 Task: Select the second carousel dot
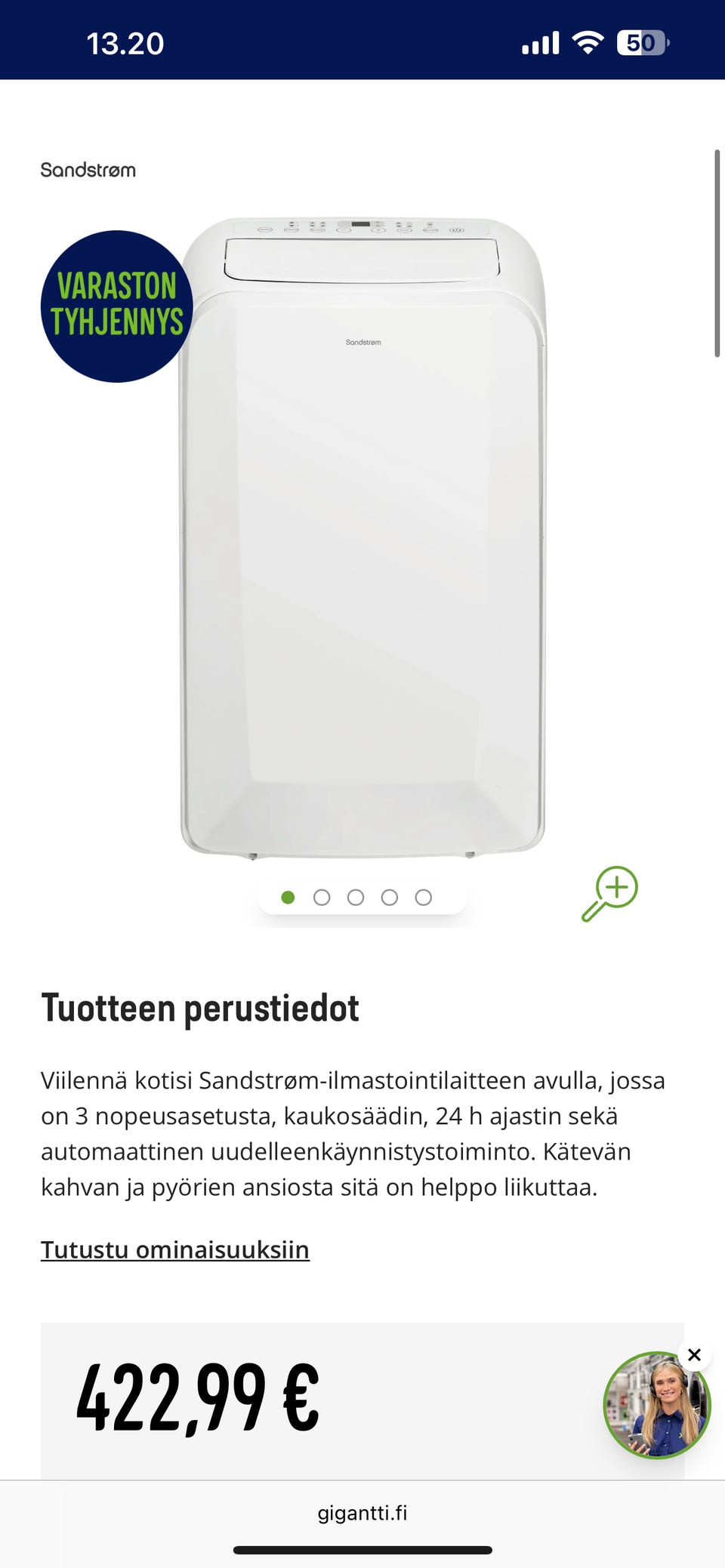pos(322,898)
